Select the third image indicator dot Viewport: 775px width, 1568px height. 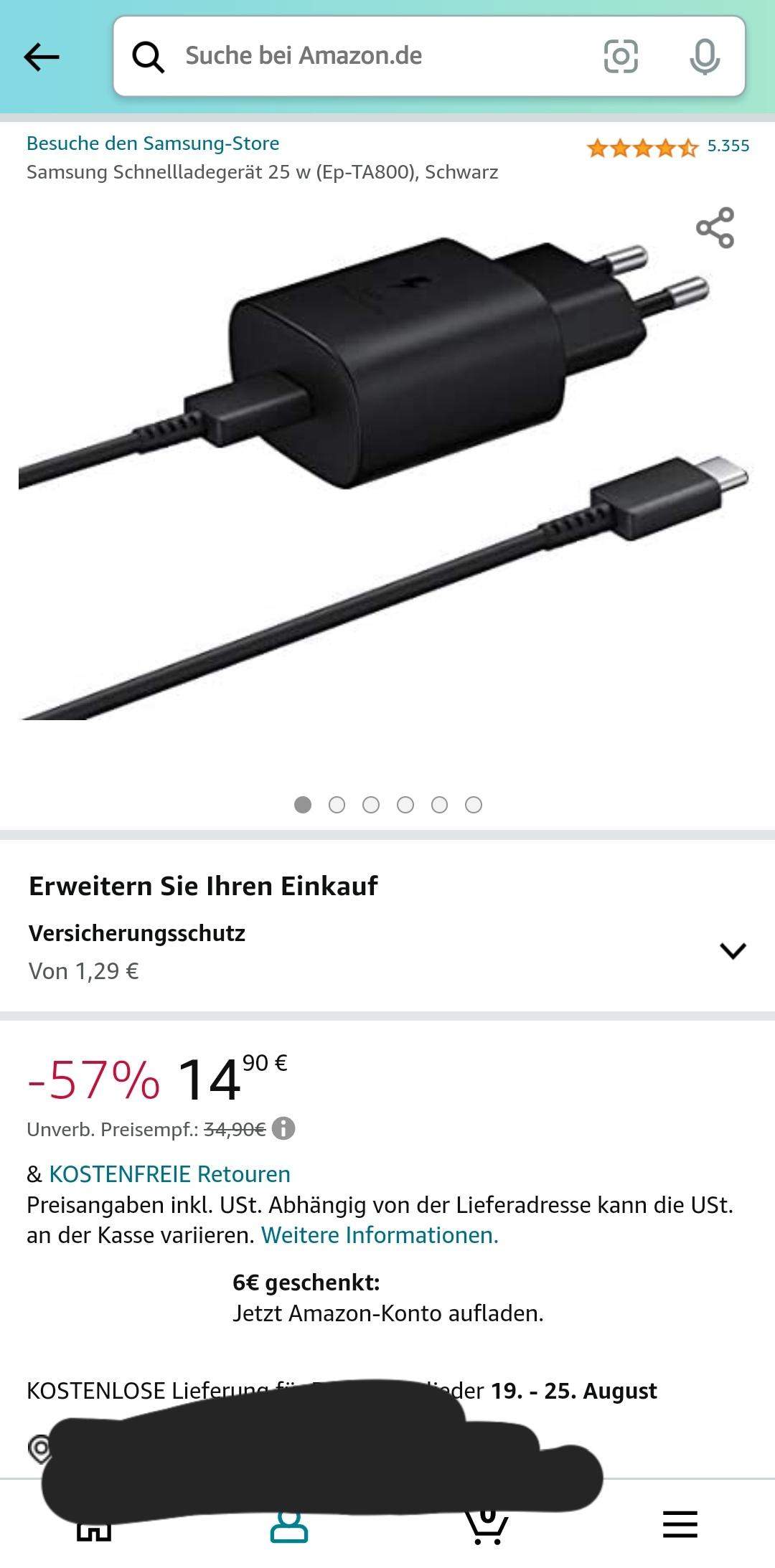point(372,805)
